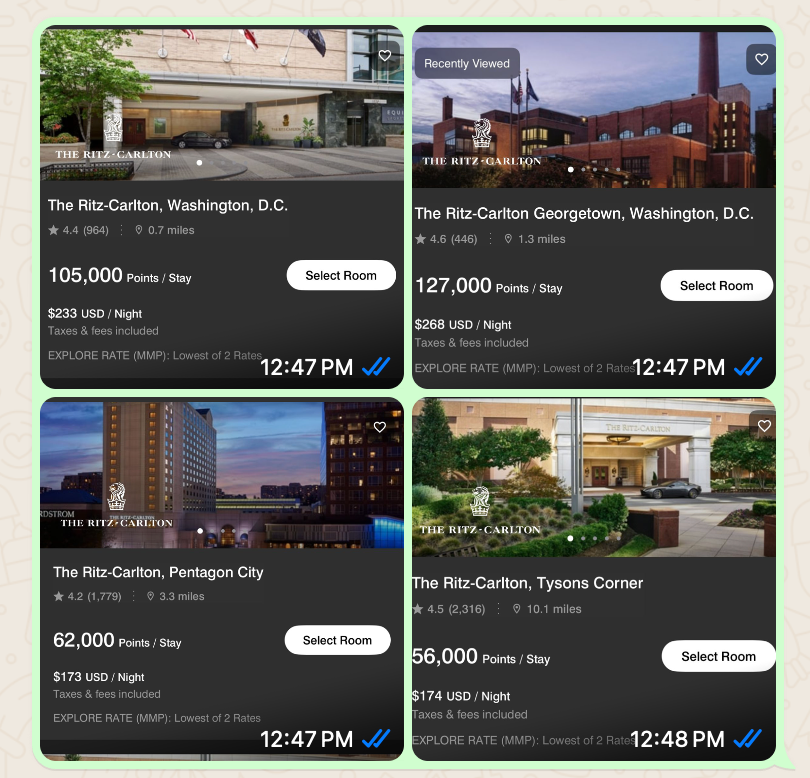The image size is (810, 778).
Task: View the Ritz-Carlton, Tysons Corner photo
Action: click(x=594, y=579)
